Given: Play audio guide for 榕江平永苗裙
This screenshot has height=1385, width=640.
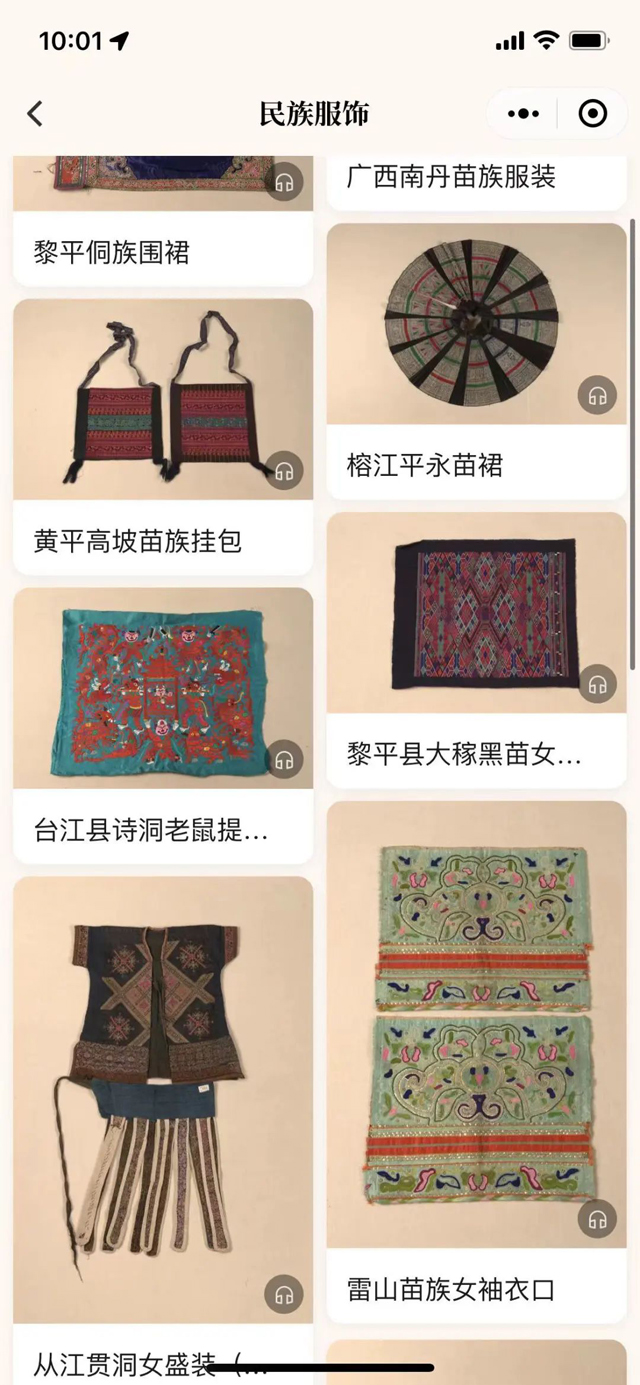Looking at the screenshot, I should pos(597,395).
